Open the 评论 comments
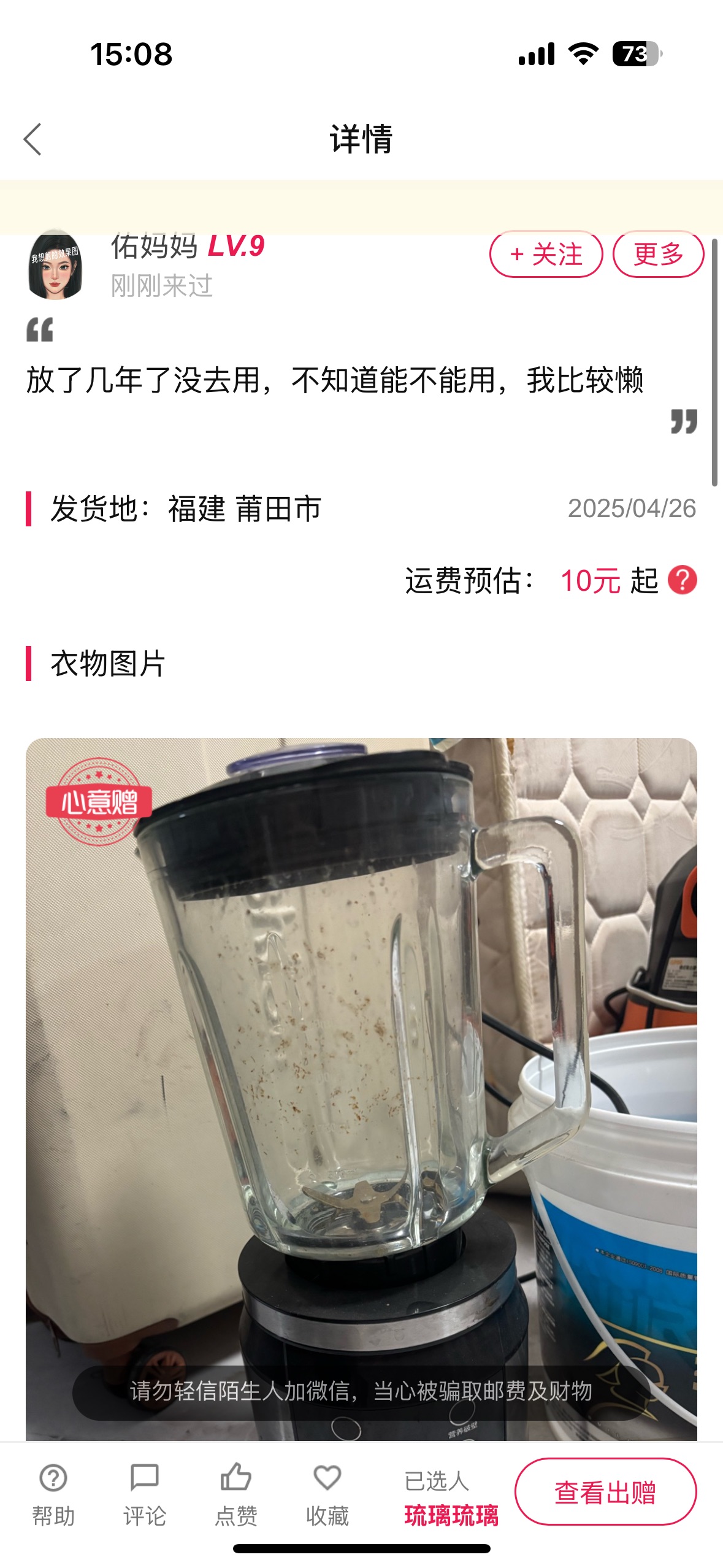This screenshot has width=723, height=1568. pos(145,1494)
